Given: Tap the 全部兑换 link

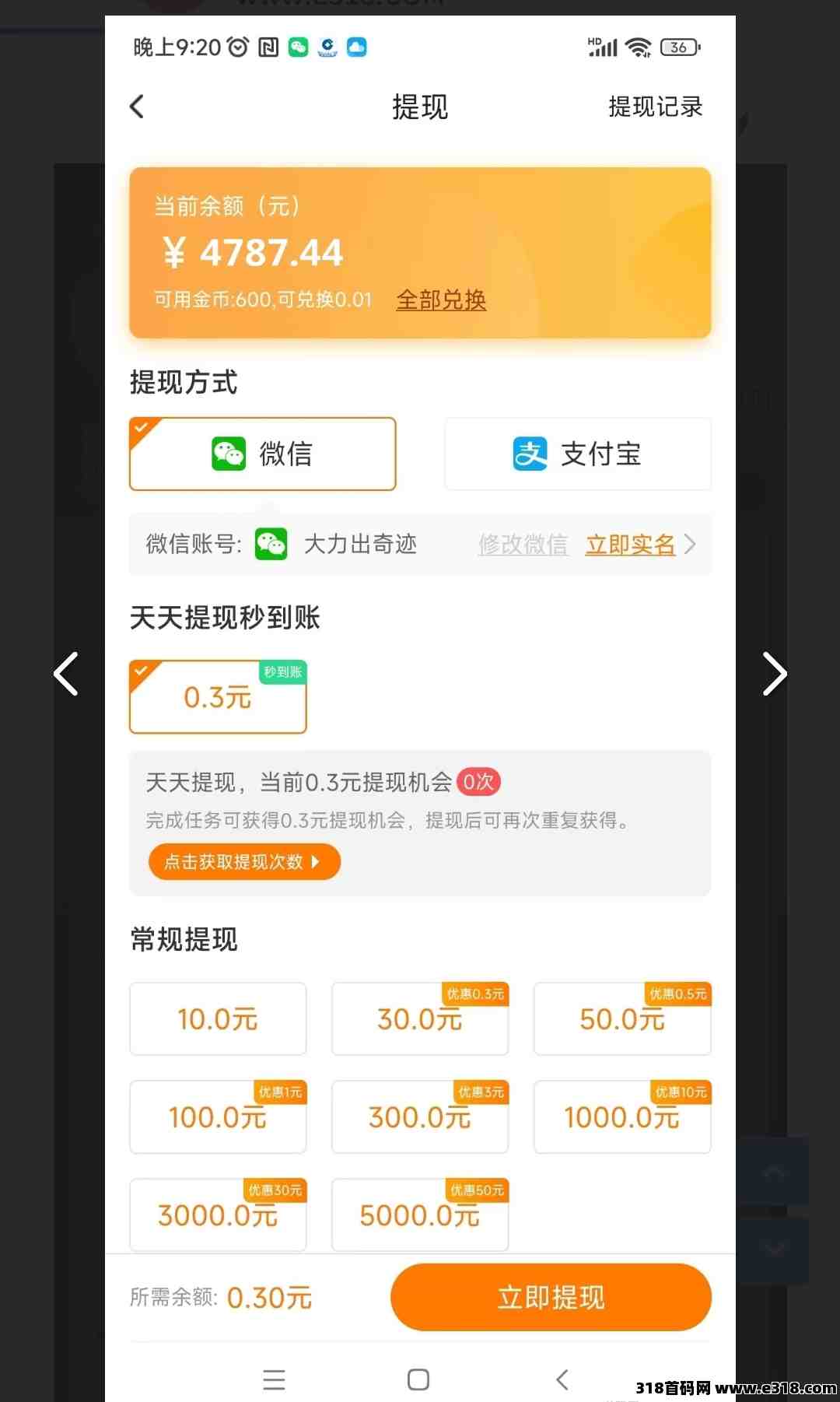Looking at the screenshot, I should 441,300.
